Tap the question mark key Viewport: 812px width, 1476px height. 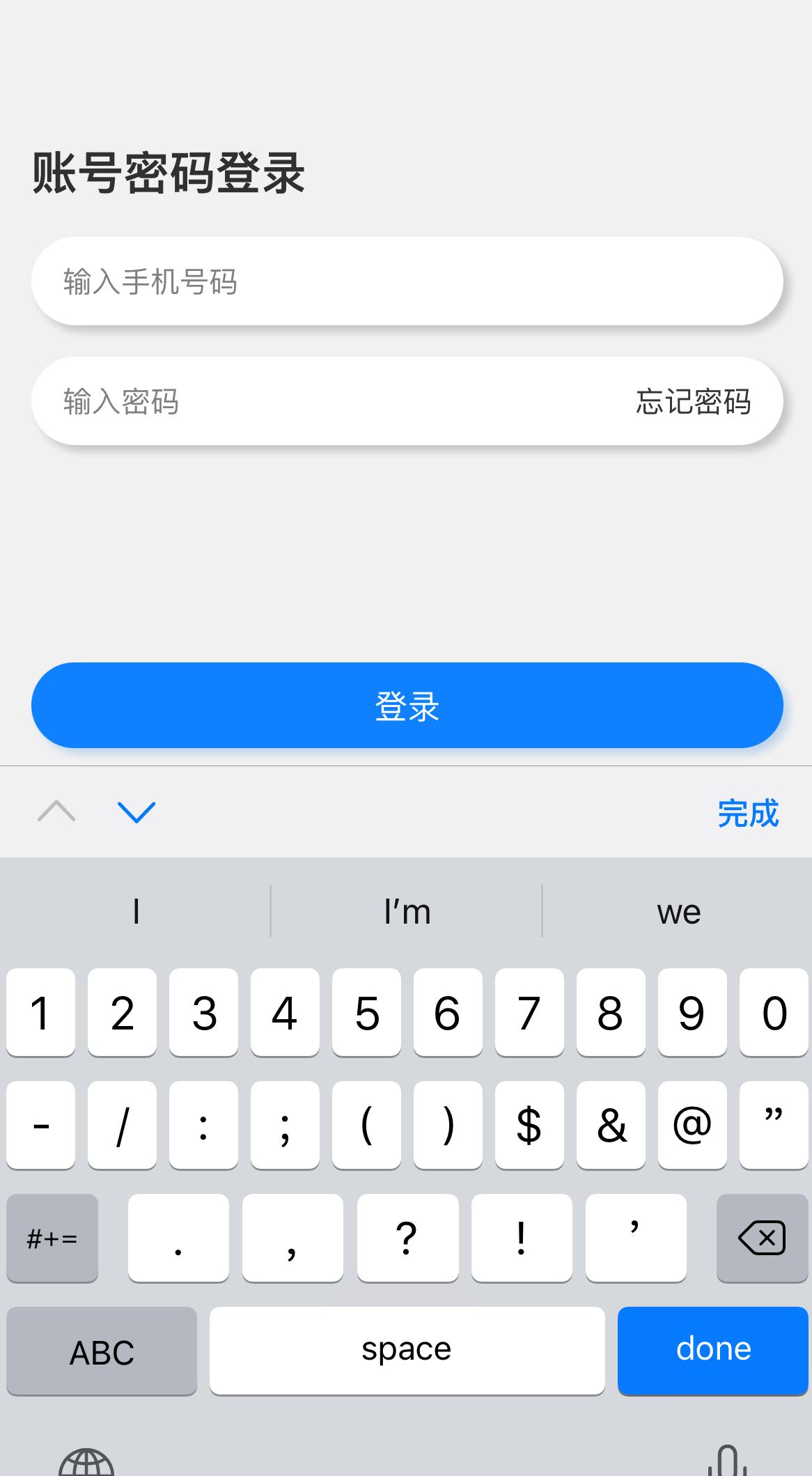[x=407, y=1238]
